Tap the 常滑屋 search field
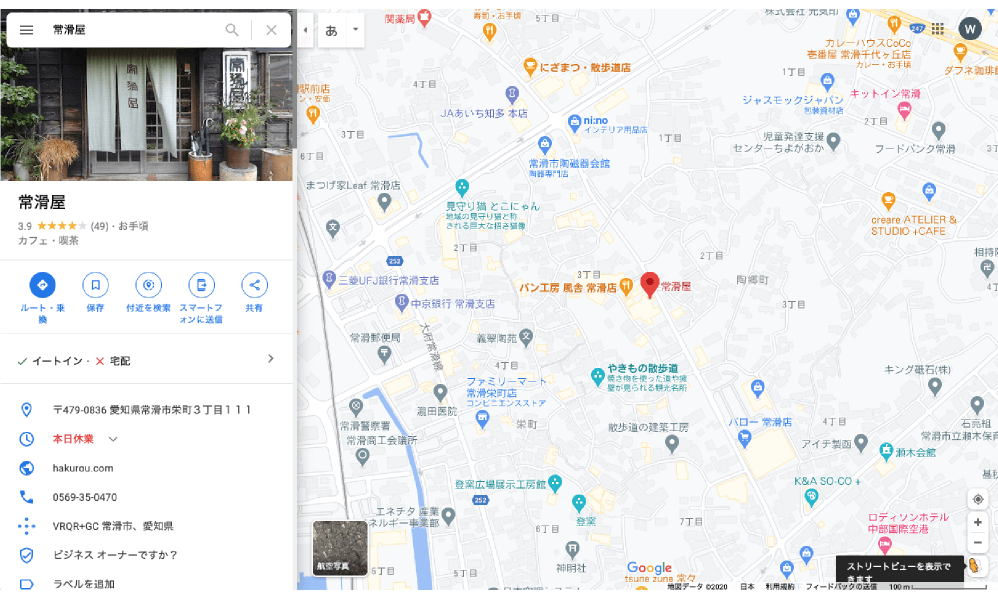Screen dimensions: 998x602 [130, 30]
